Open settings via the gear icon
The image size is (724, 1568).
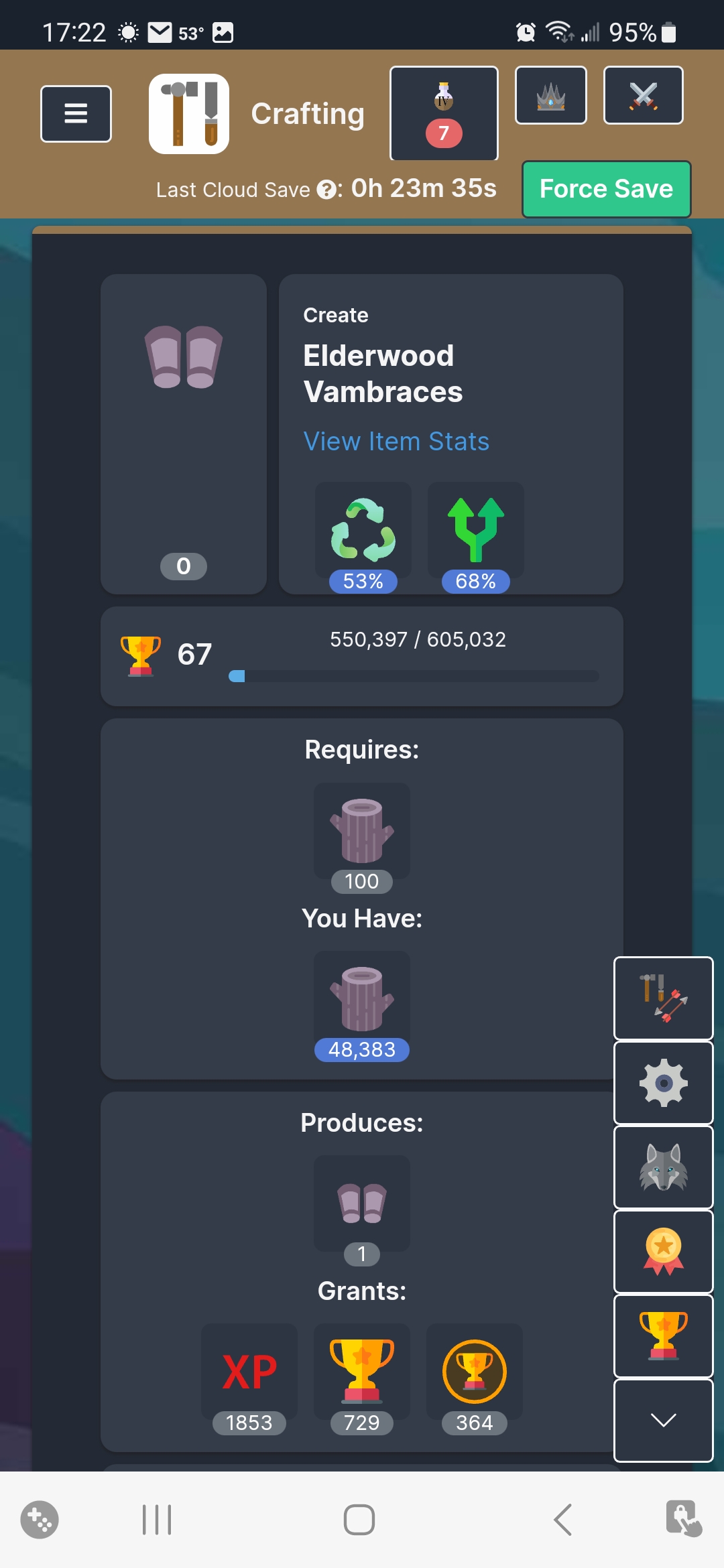point(663,1084)
